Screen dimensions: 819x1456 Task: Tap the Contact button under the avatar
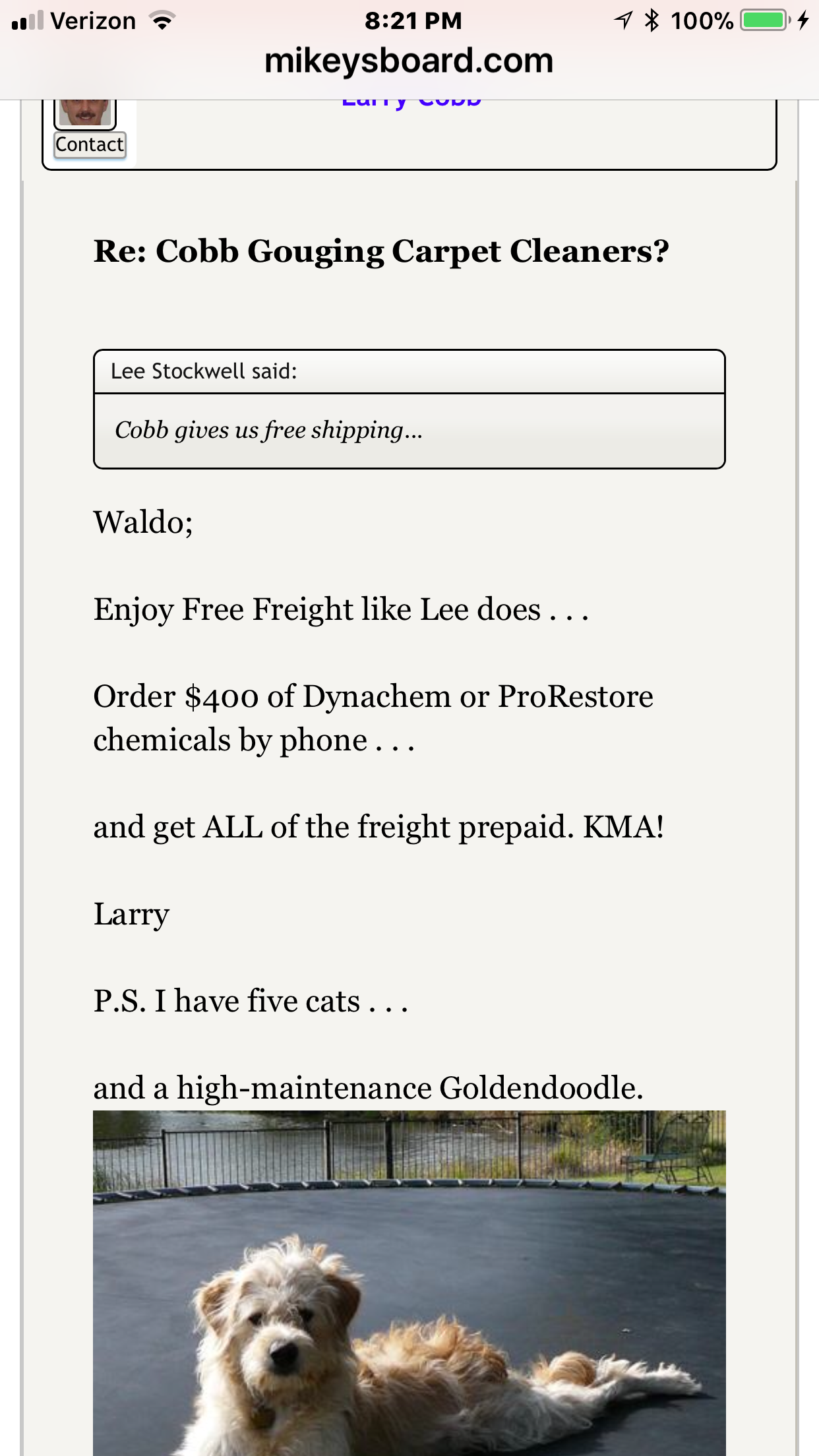[90, 144]
